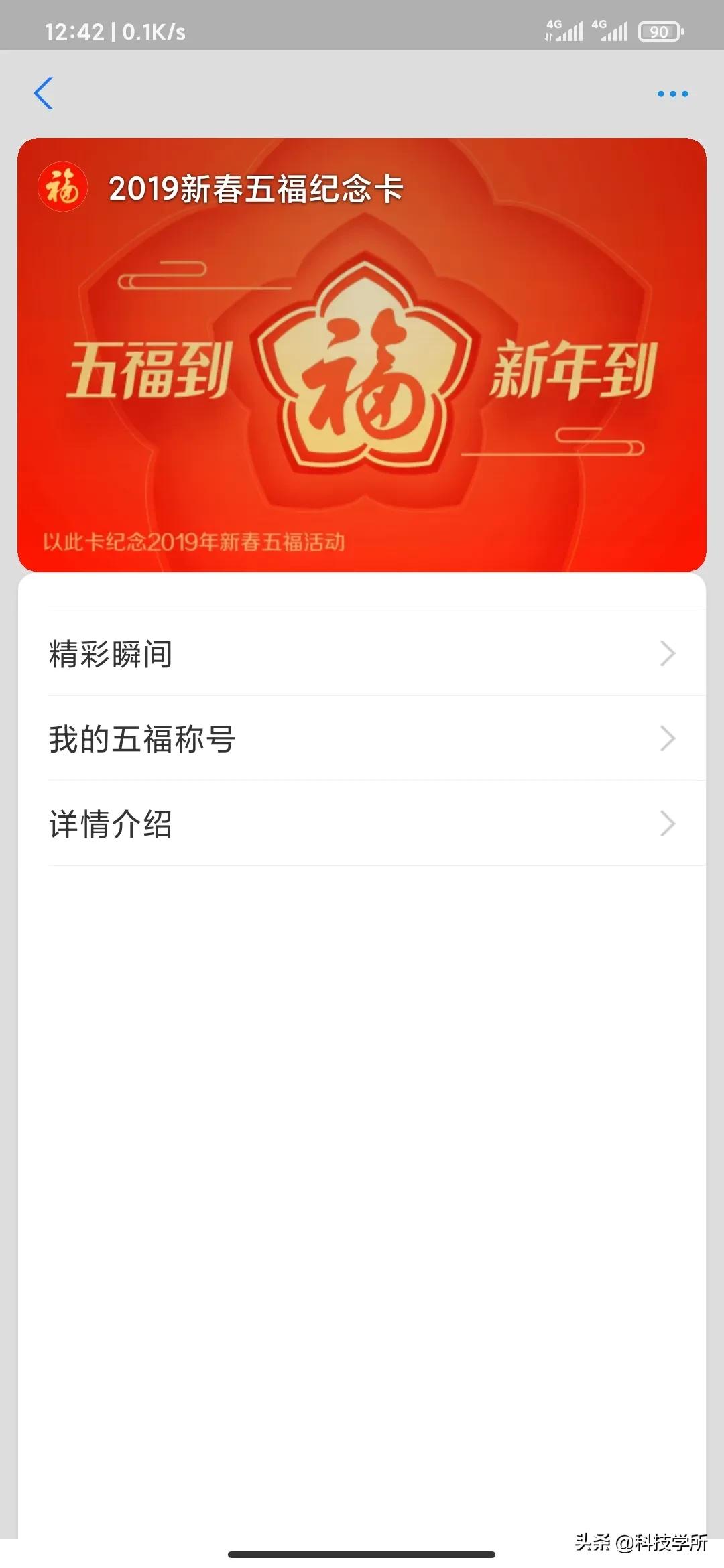Go back using the blue arrow
The image size is (724, 1568).
pyautogui.click(x=44, y=93)
